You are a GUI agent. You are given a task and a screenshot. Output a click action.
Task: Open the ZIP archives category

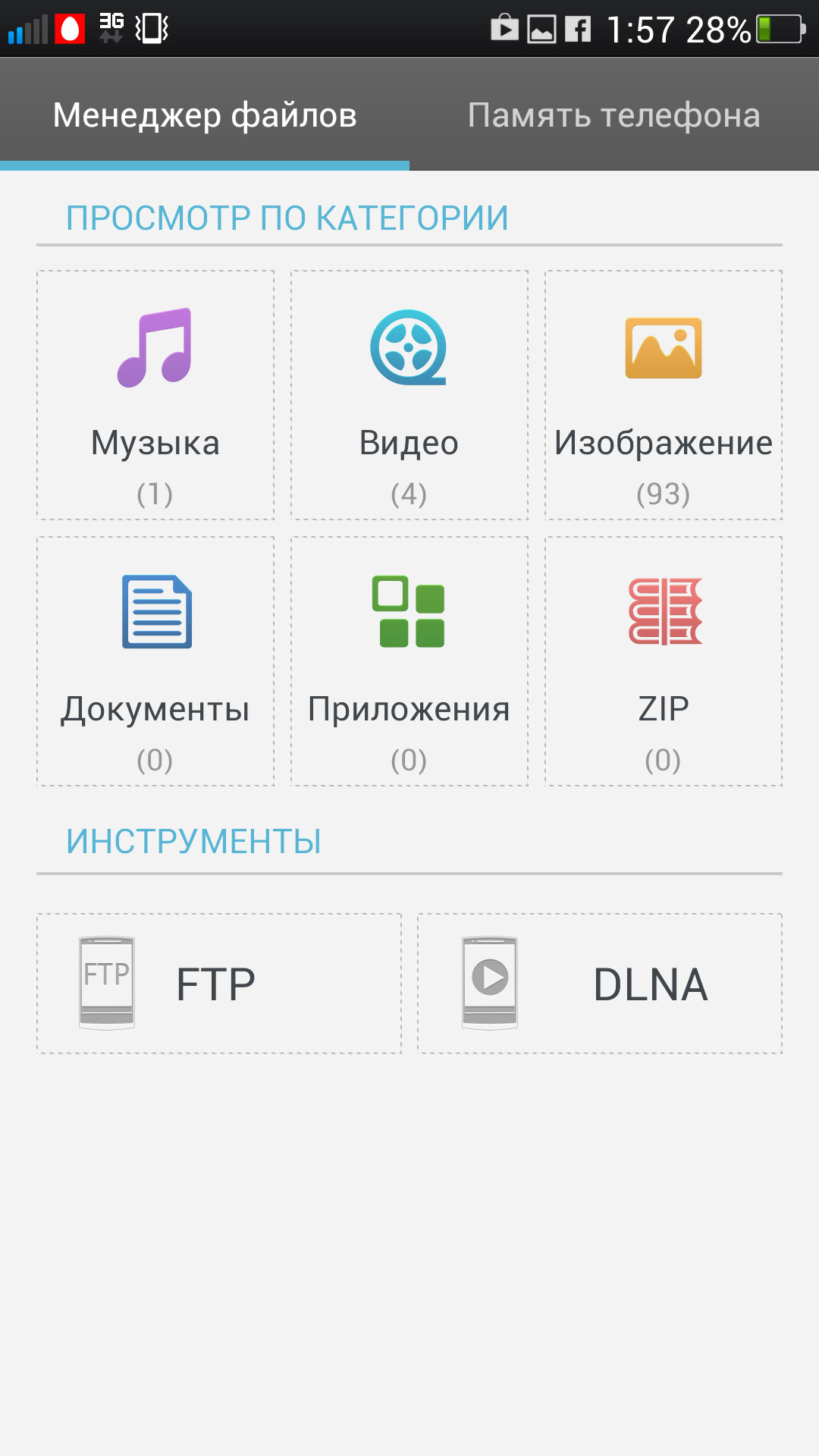click(664, 661)
